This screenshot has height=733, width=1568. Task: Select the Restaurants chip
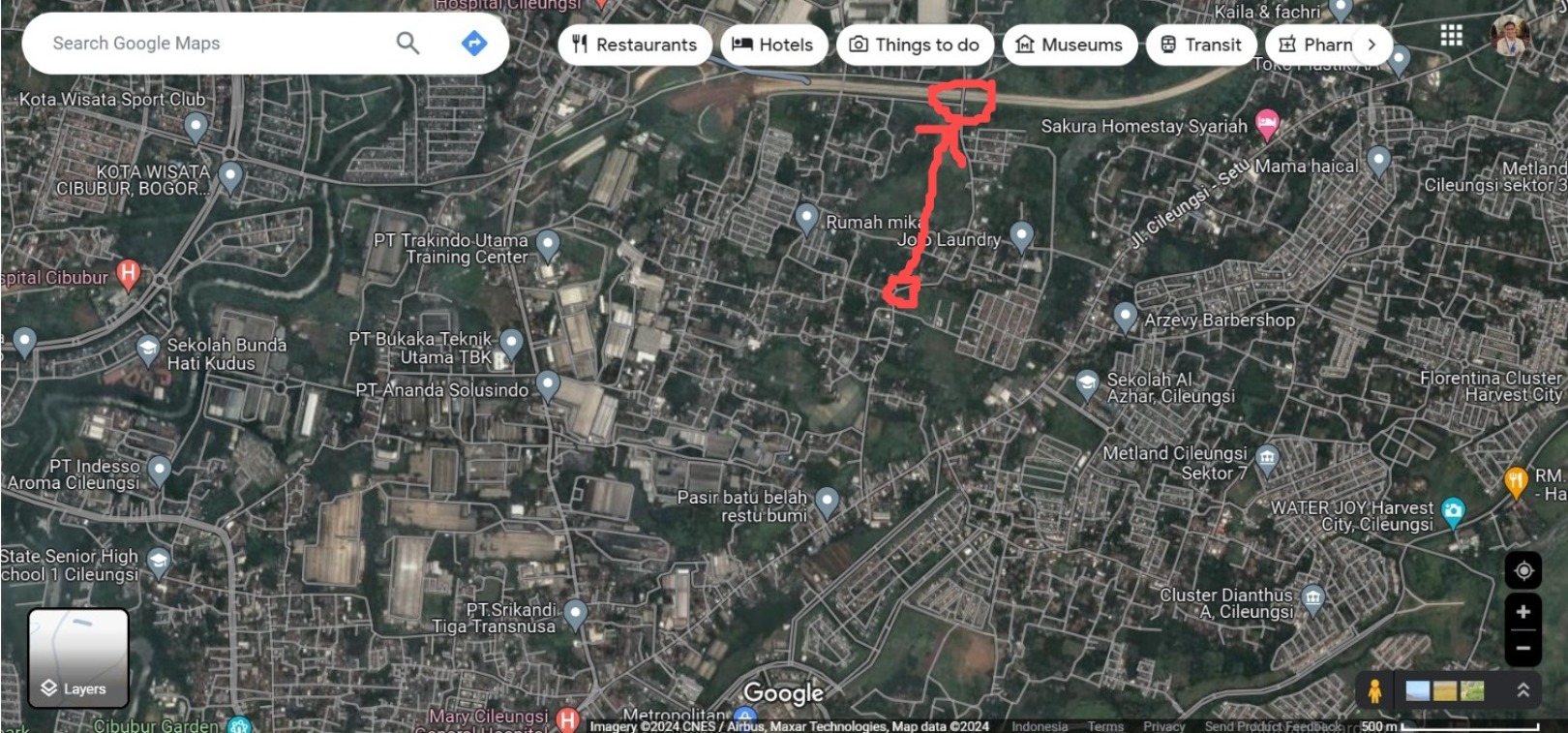635,45
